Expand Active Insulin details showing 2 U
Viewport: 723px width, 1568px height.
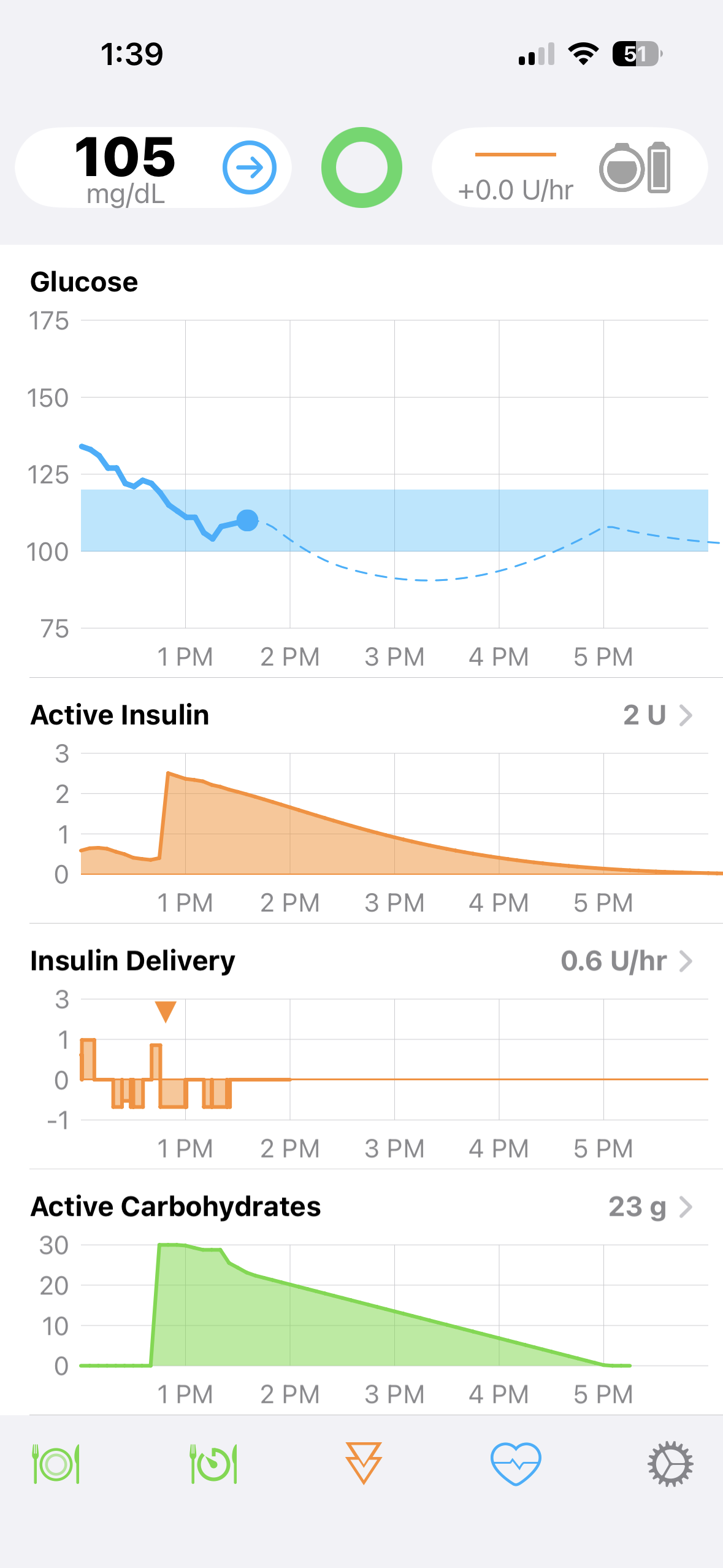click(x=657, y=715)
